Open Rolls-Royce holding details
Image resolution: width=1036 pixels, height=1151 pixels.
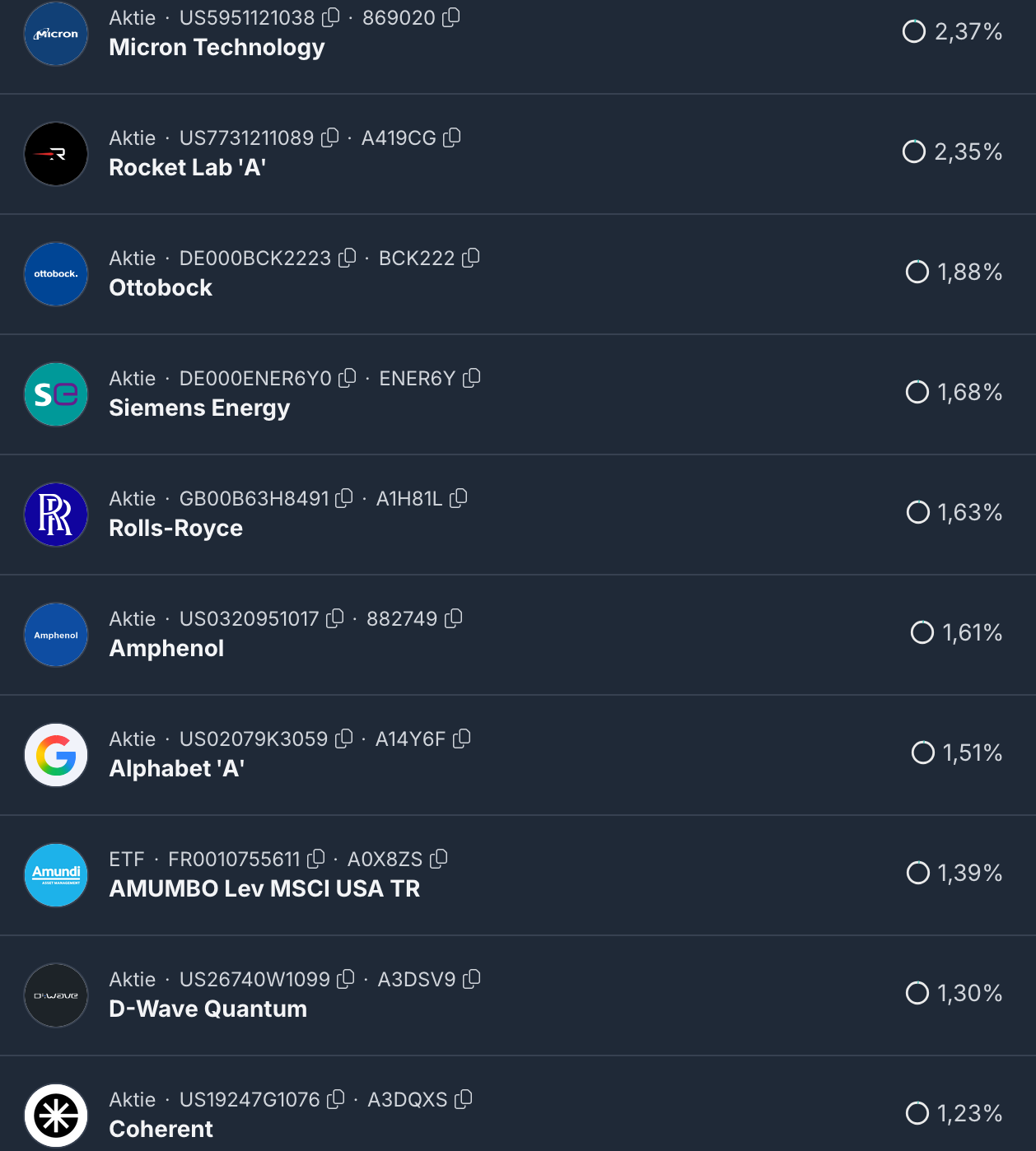pyautogui.click(x=175, y=529)
